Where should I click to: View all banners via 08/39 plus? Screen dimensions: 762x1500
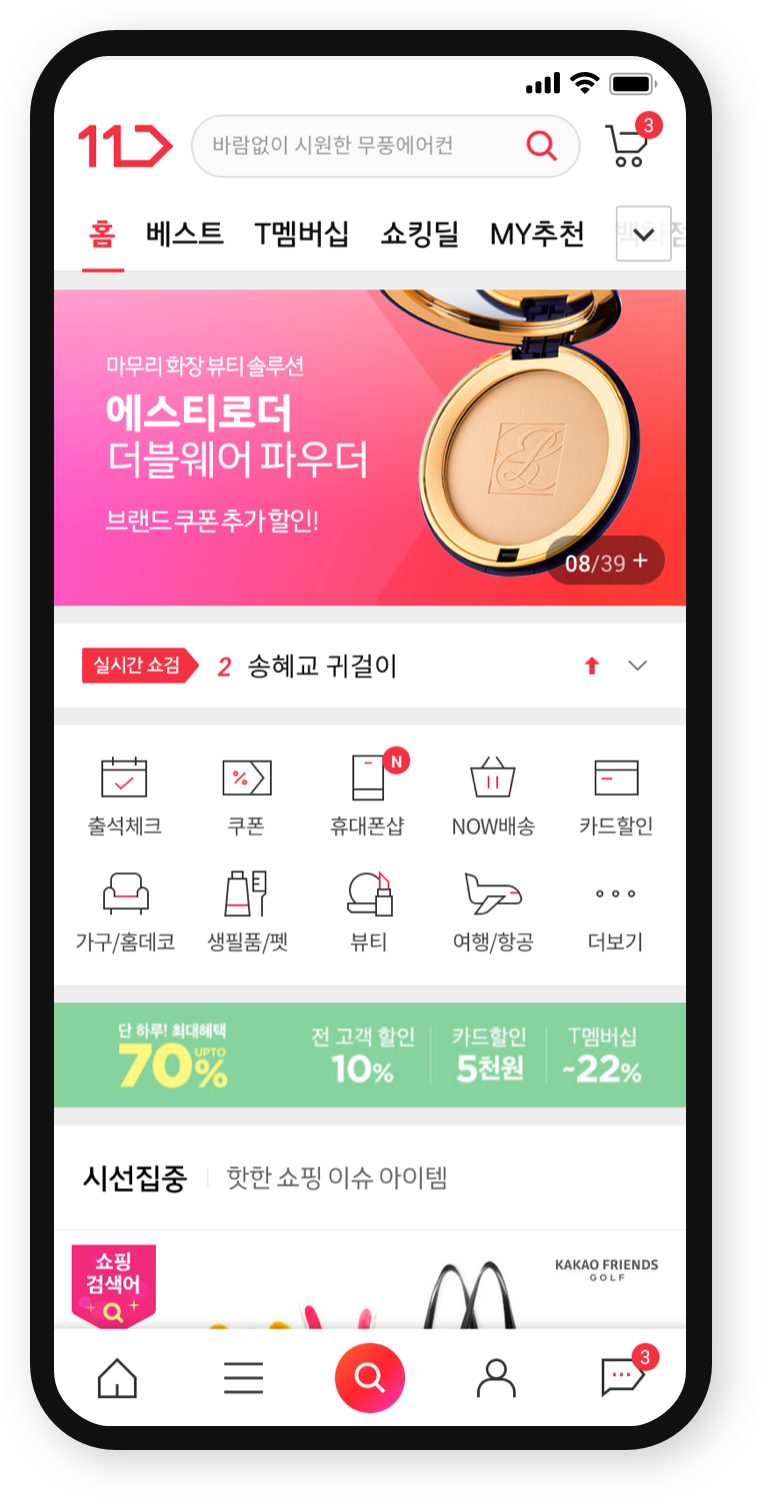point(606,562)
